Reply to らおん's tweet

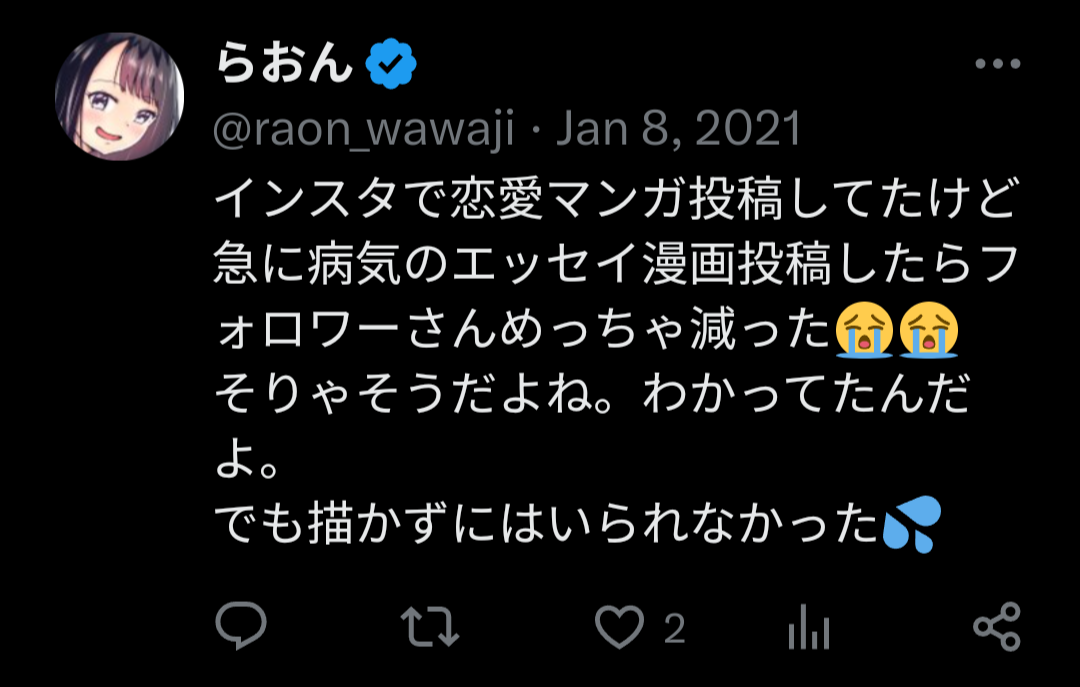[241, 628]
